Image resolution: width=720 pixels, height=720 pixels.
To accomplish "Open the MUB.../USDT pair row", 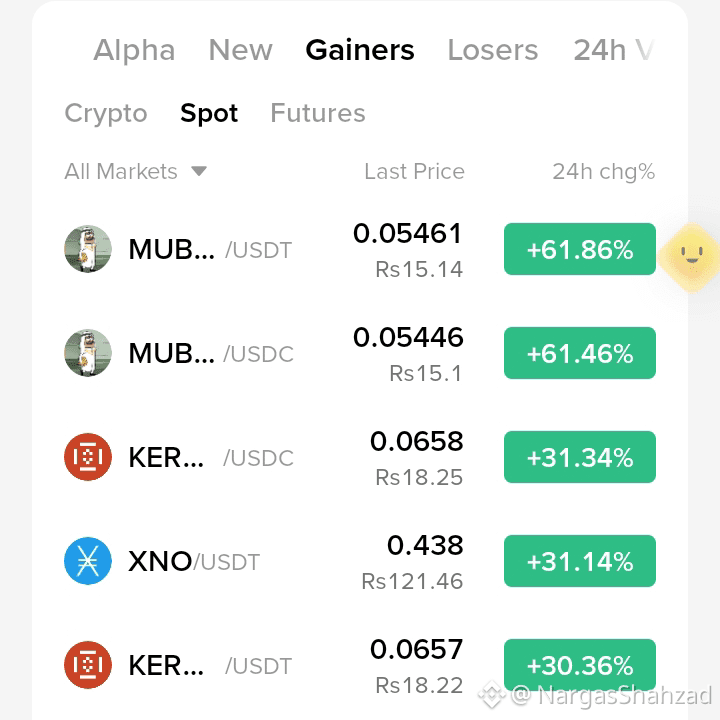I will (x=360, y=249).
